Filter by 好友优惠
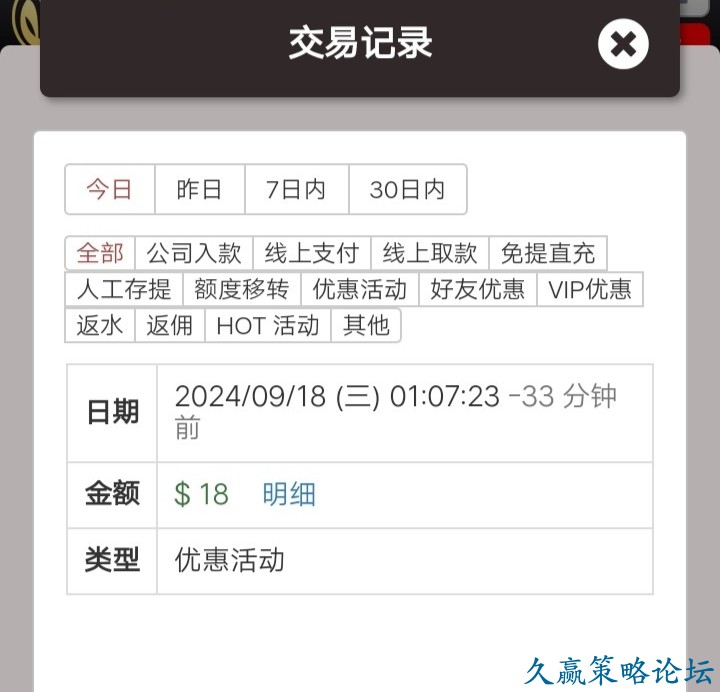720x692 pixels. point(477,290)
